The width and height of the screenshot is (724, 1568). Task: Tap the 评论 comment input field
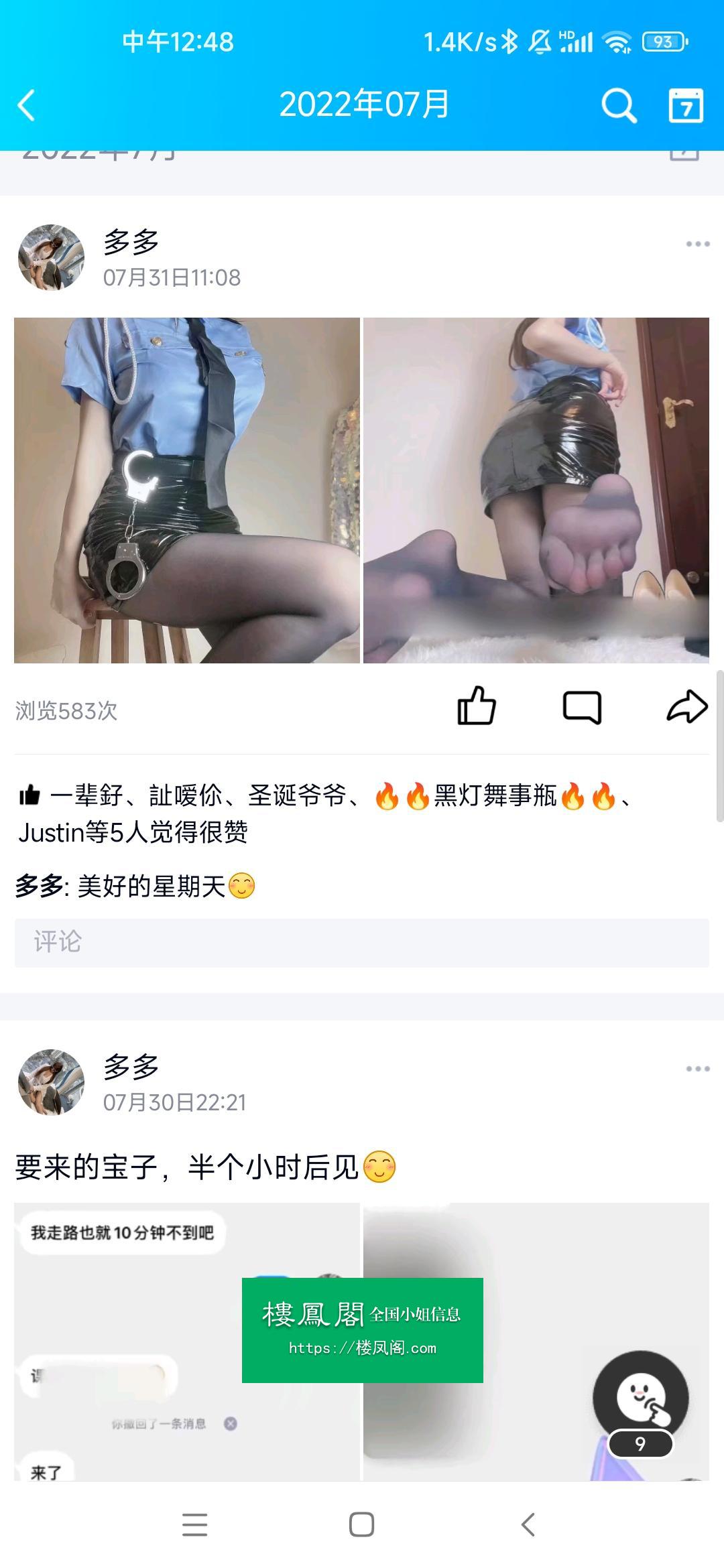point(362,942)
